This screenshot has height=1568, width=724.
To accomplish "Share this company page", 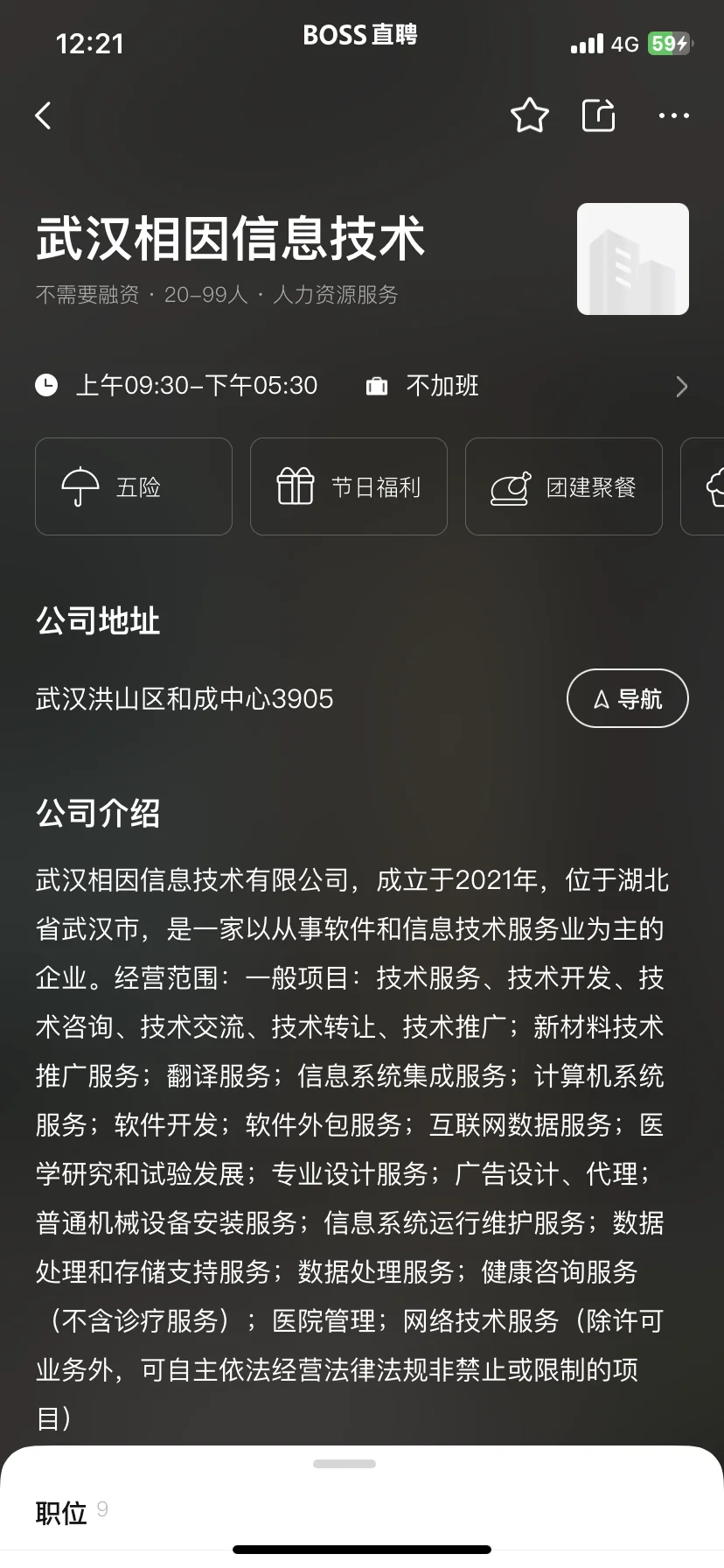I will pyautogui.click(x=599, y=115).
